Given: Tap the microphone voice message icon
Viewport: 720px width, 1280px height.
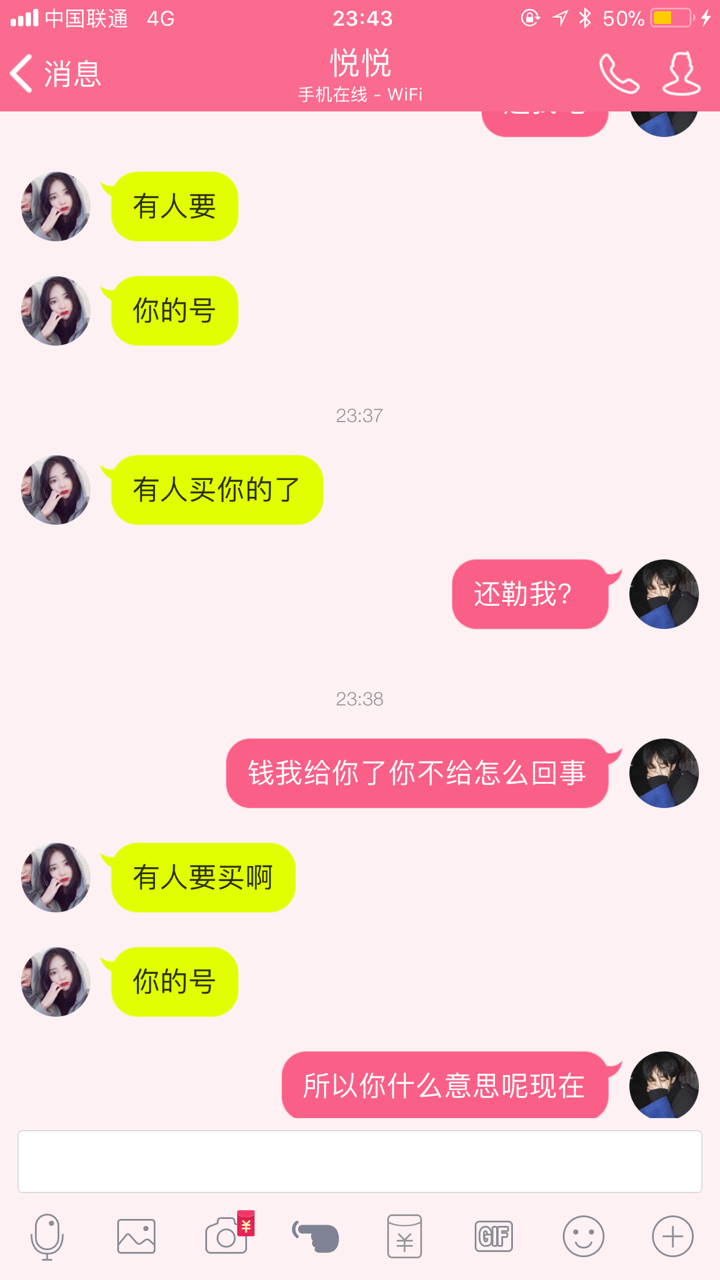Looking at the screenshot, I should tap(47, 1237).
